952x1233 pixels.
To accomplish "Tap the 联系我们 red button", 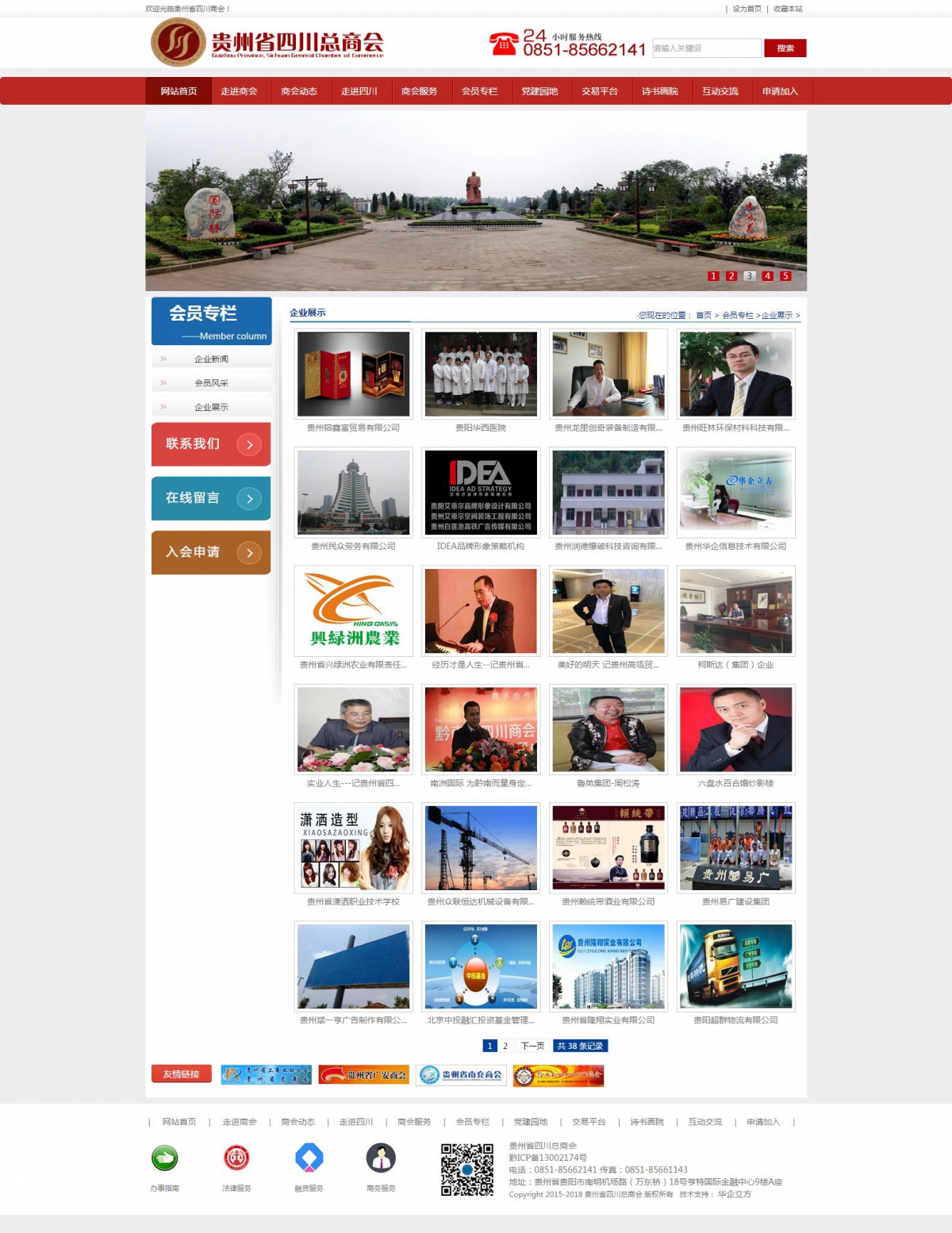I will (211, 444).
